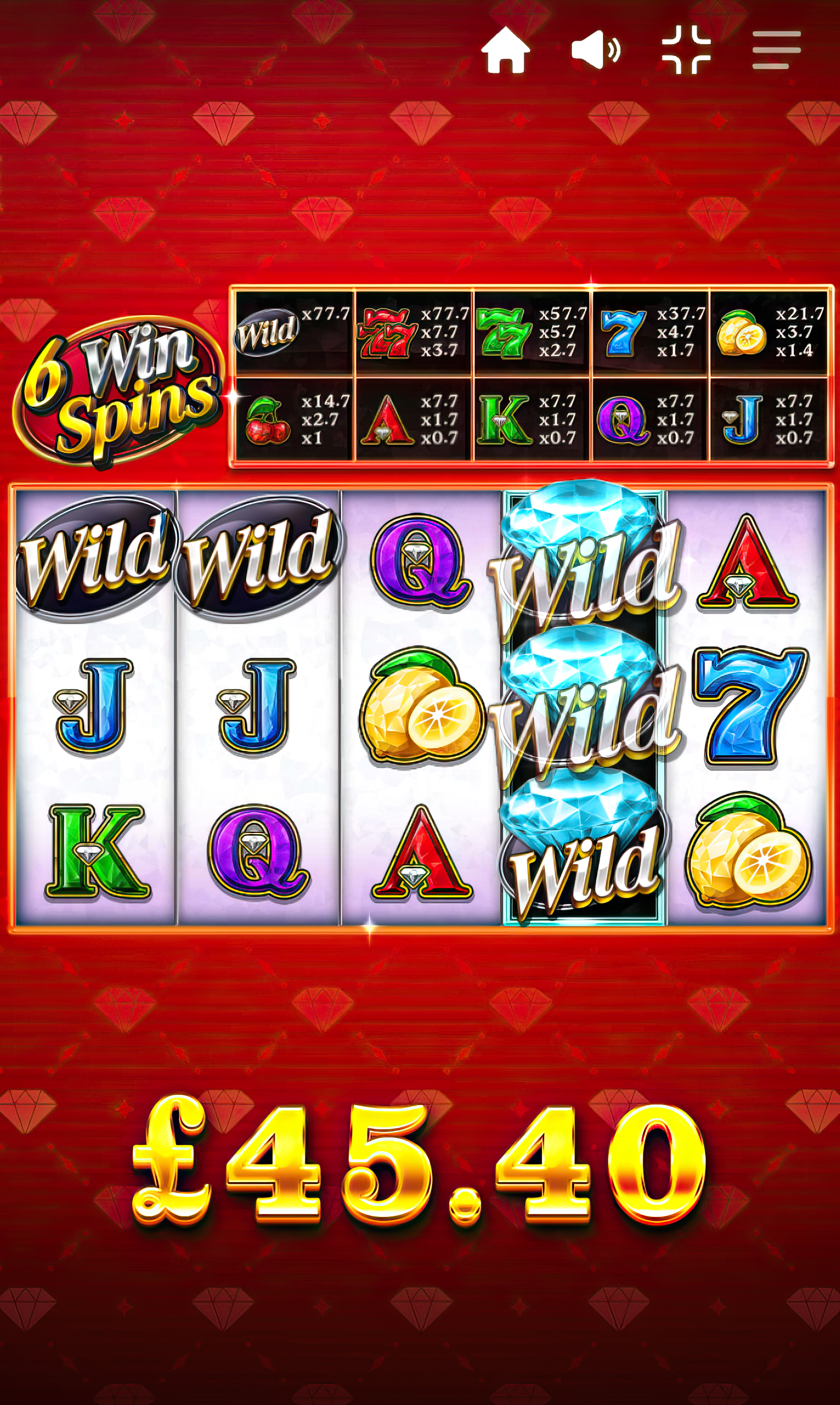This screenshot has width=840, height=1405.
Task: Open the hamburger menu
Action: point(777,50)
